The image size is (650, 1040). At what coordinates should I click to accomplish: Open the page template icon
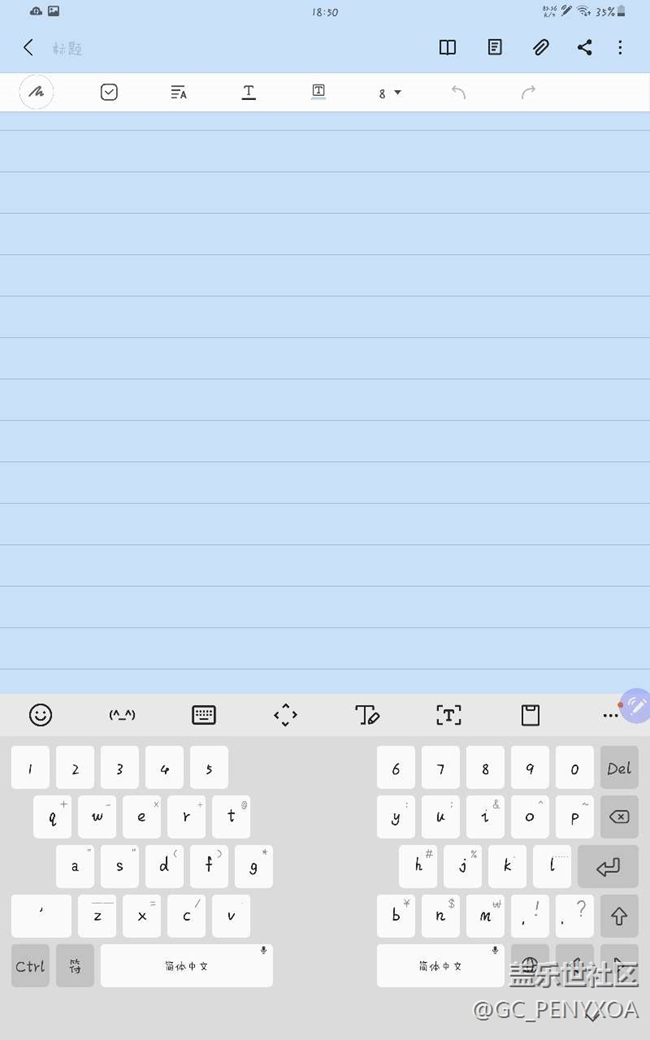[495, 47]
